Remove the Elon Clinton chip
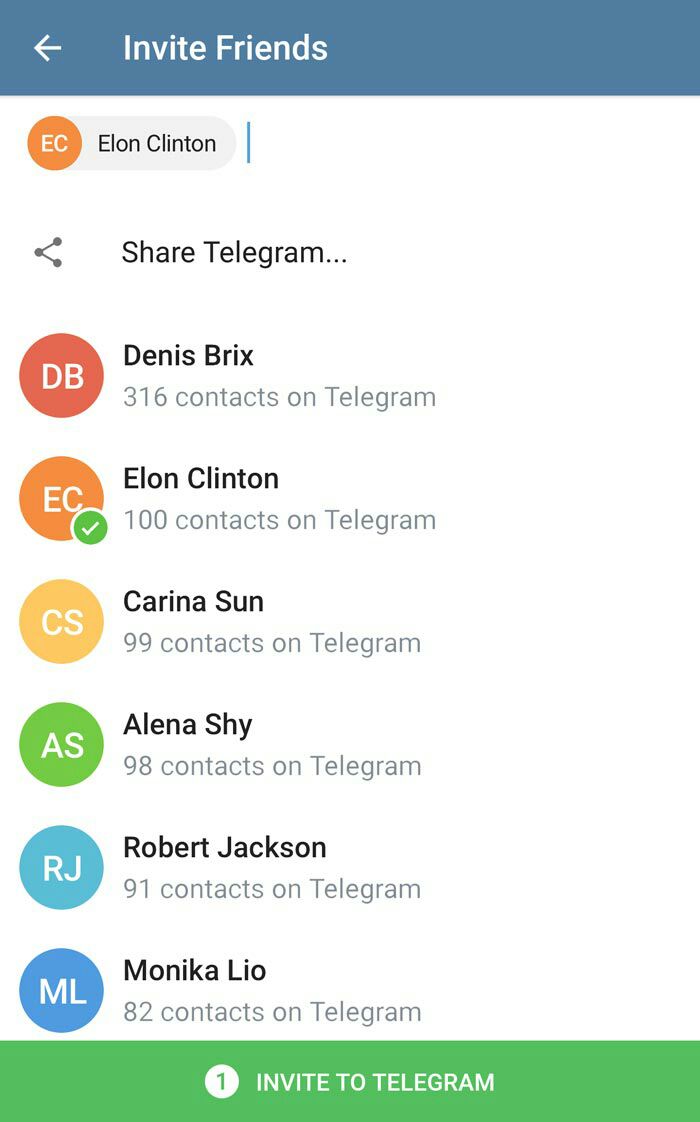The height and width of the screenshot is (1122, 700). (x=131, y=144)
